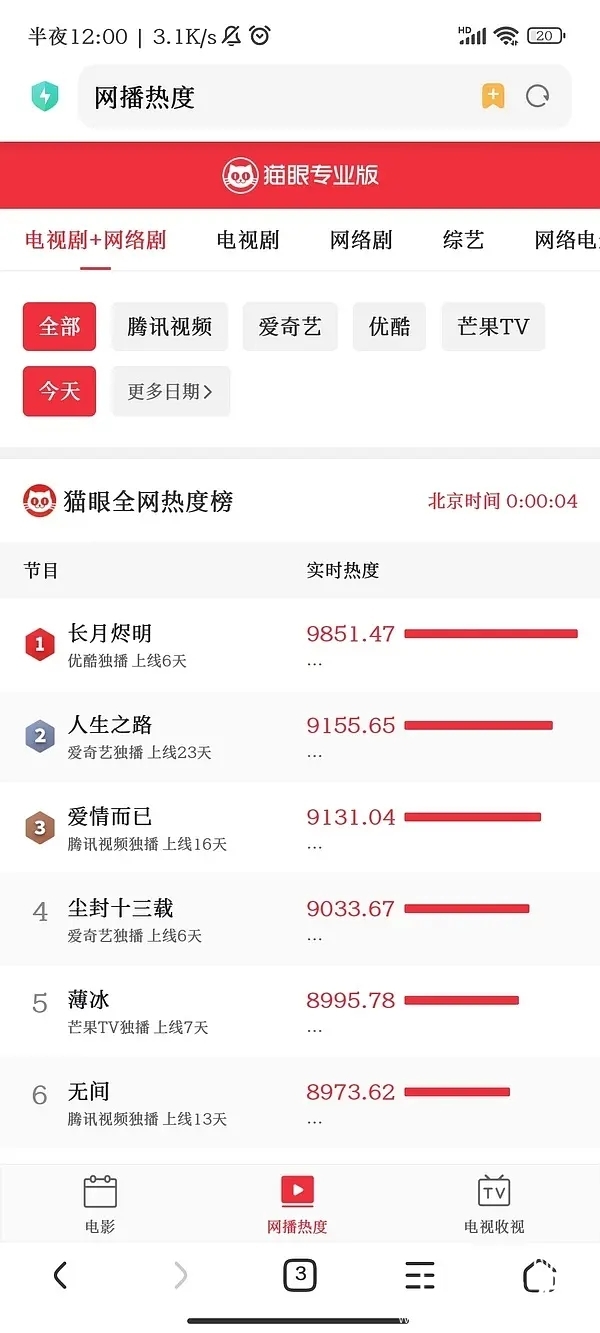The image size is (600, 1333).
Task: Choose the 芒果TV platform chip
Action: 493,327
